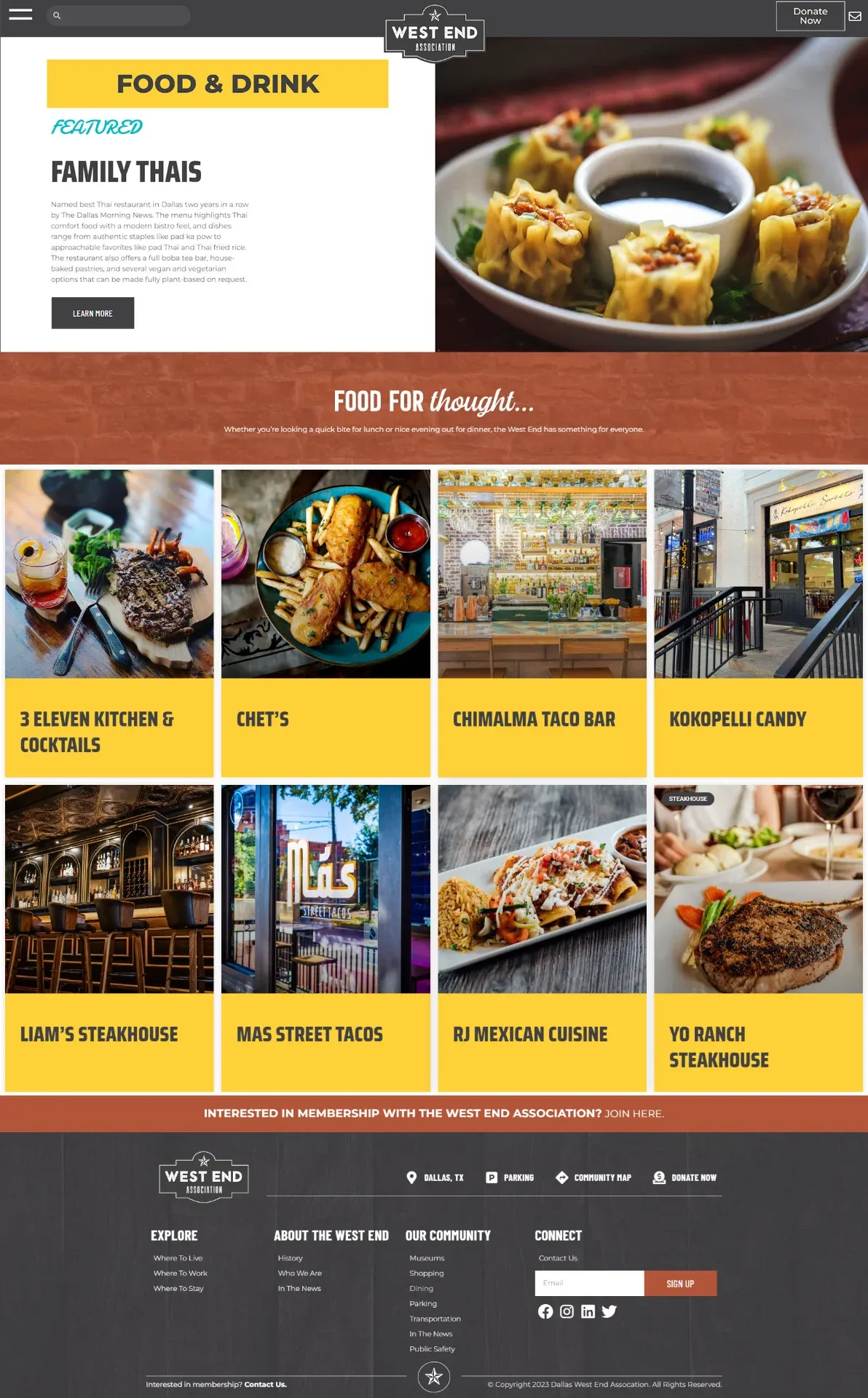
Task: Open the hamburger navigation menu
Action: pos(22,15)
